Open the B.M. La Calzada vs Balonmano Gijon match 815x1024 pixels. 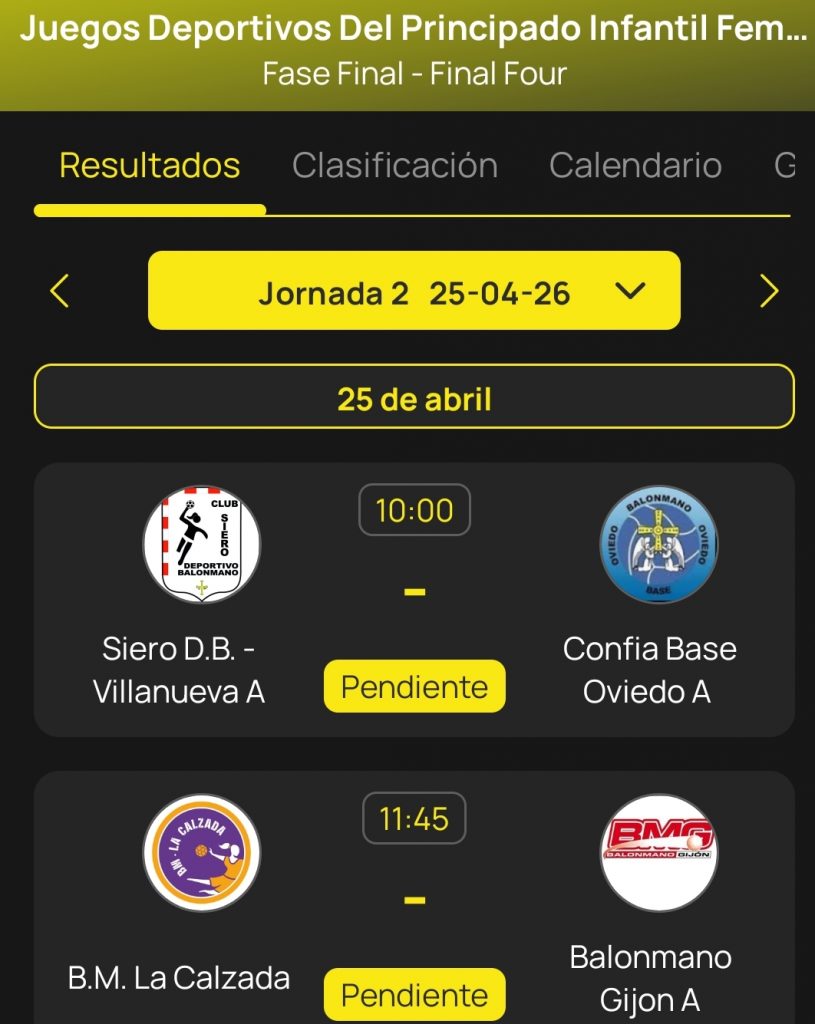414,900
